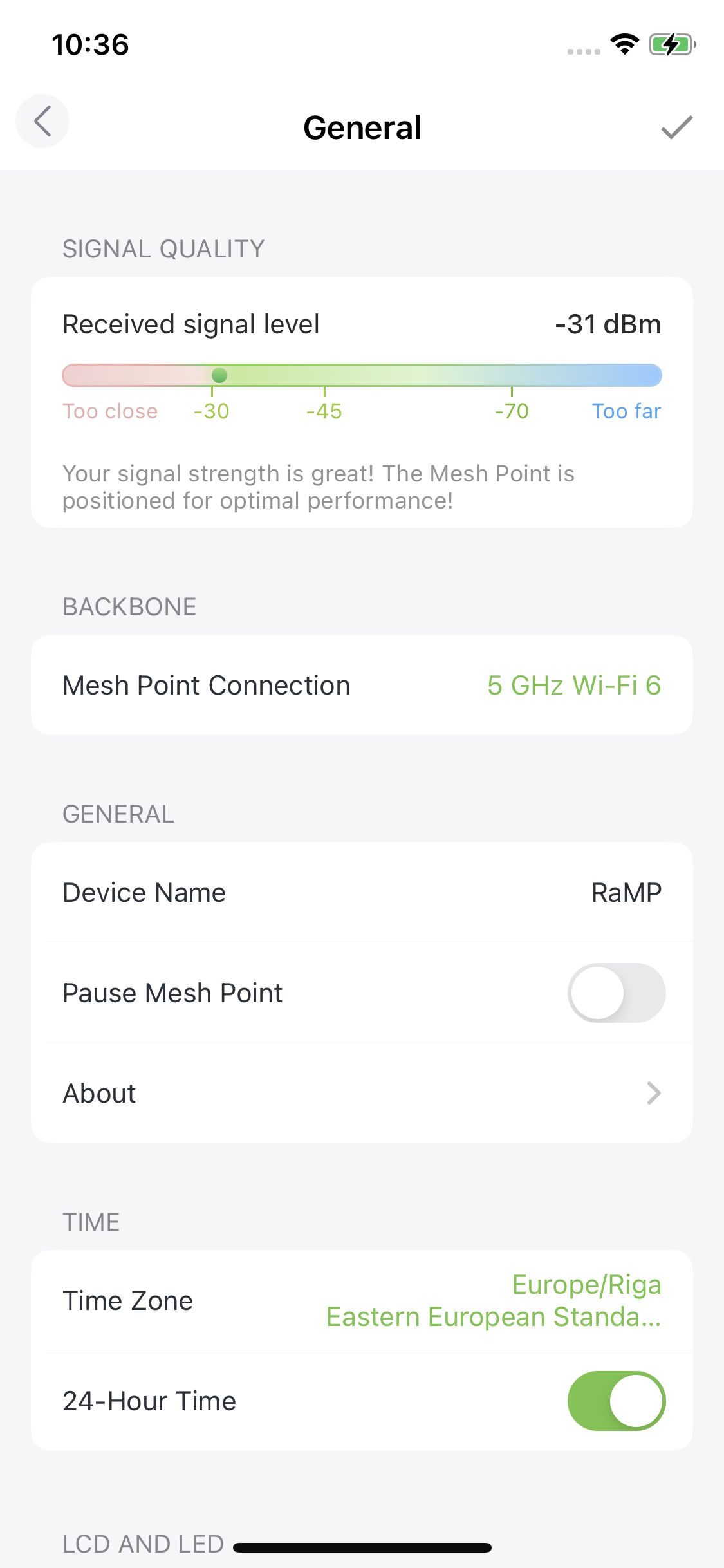Confirm changes with the checkmark icon

677,127
